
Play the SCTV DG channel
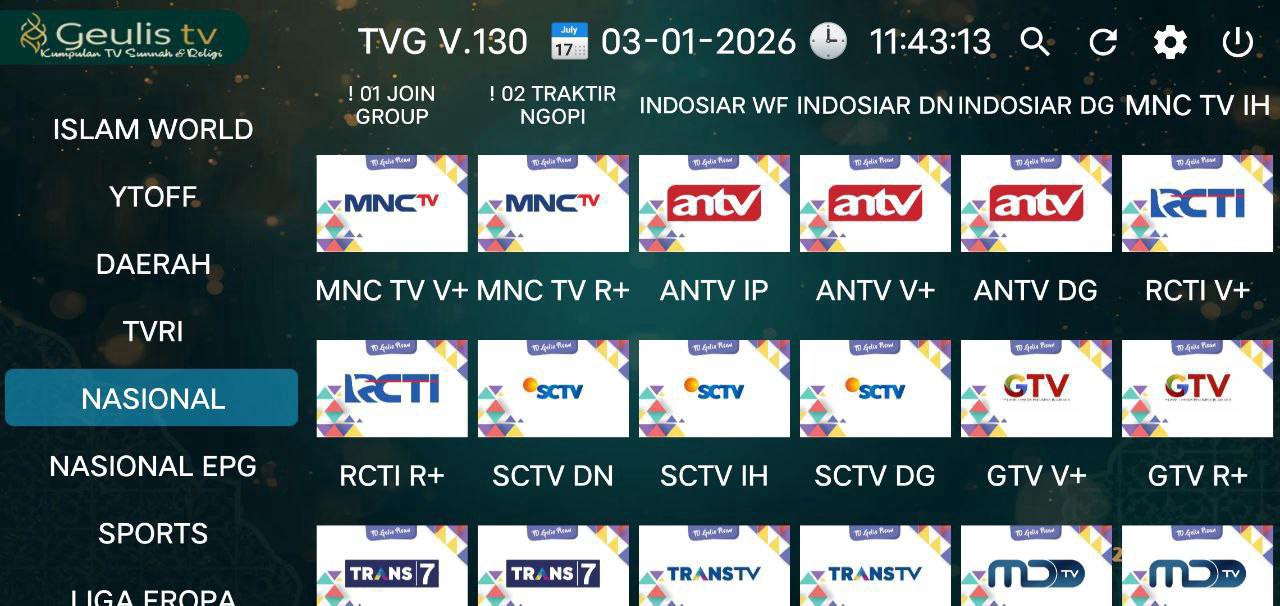coord(875,389)
